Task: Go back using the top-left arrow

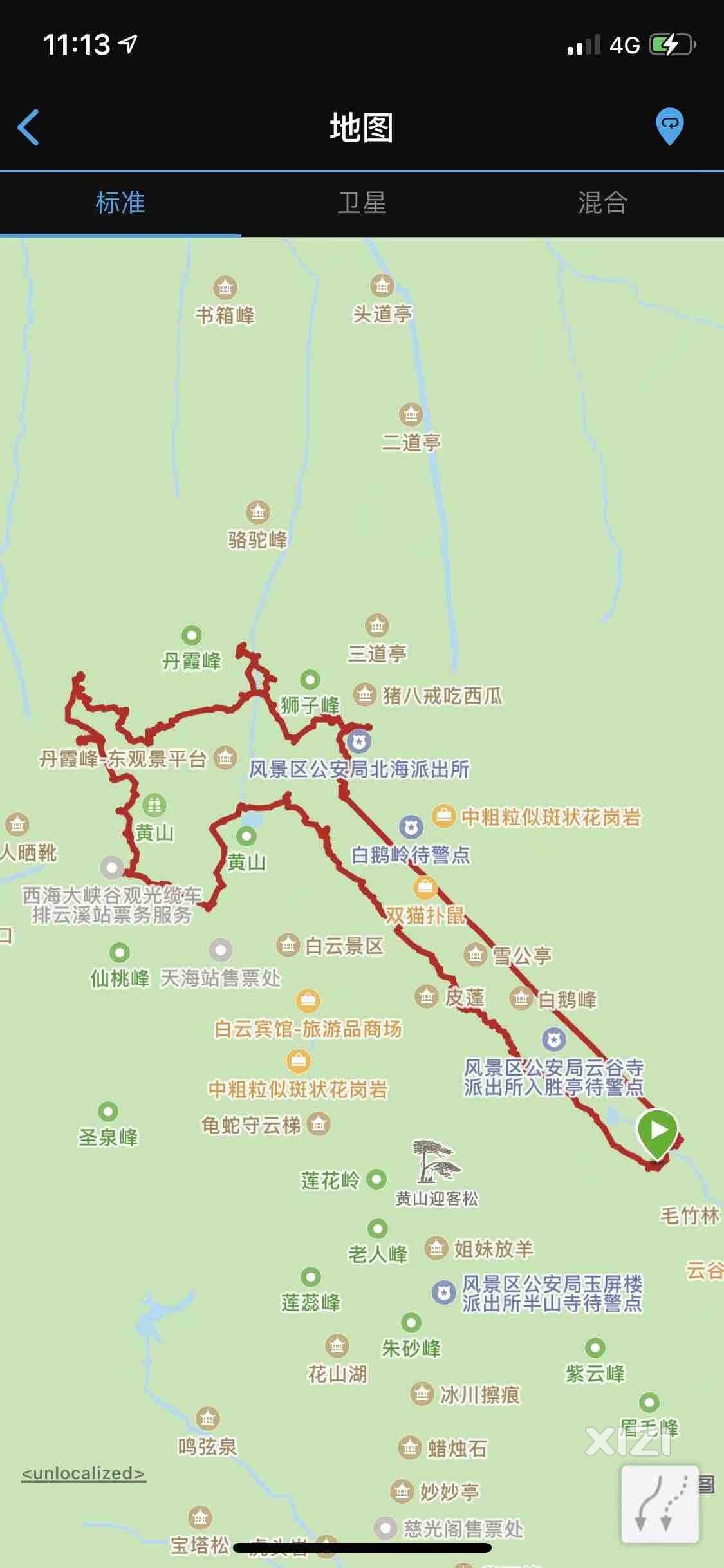Action: pyautogui.click(x=28, y=127)
